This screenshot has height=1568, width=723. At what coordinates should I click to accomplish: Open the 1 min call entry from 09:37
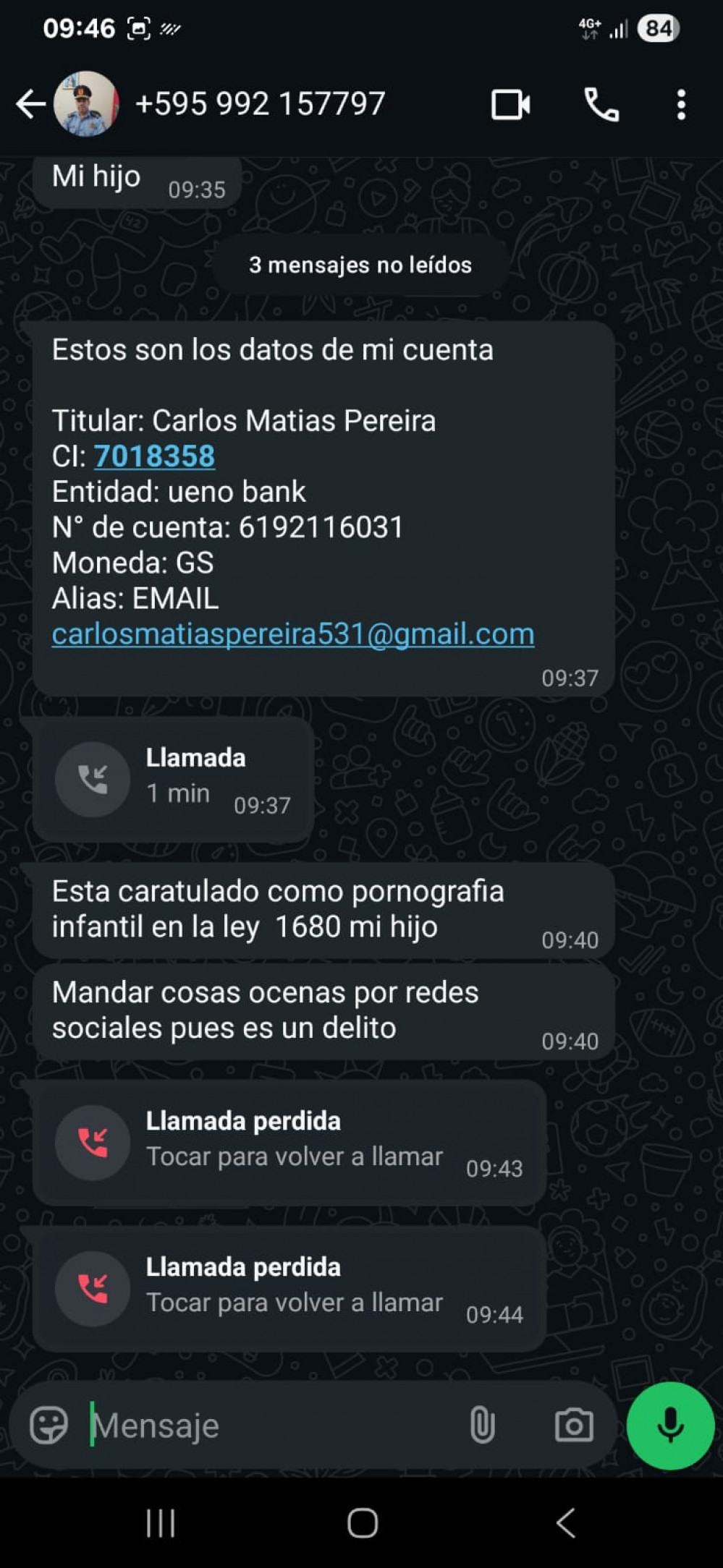click(x=174, y=780)
